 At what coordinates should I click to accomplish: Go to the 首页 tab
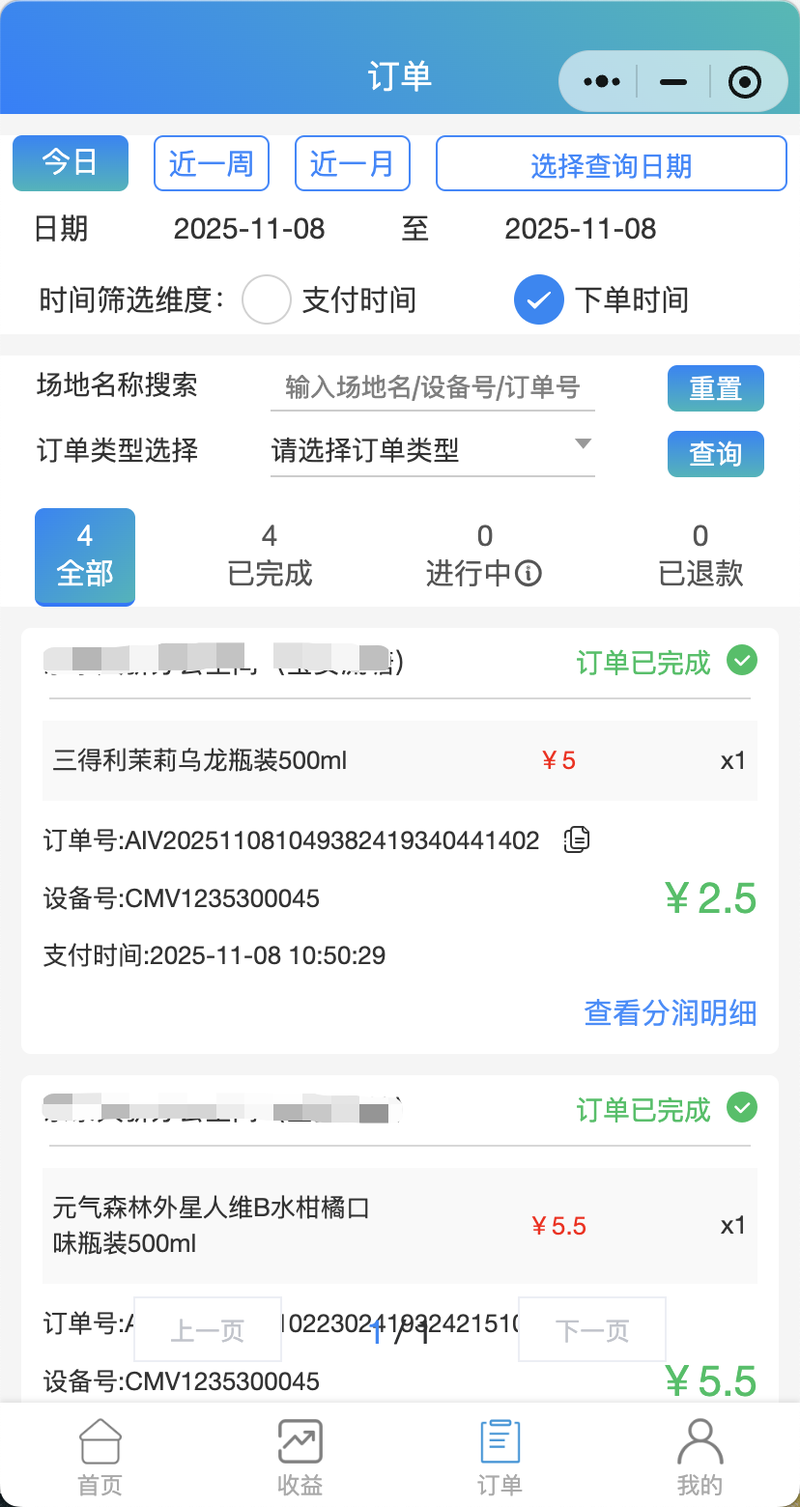click(100, 1457)
